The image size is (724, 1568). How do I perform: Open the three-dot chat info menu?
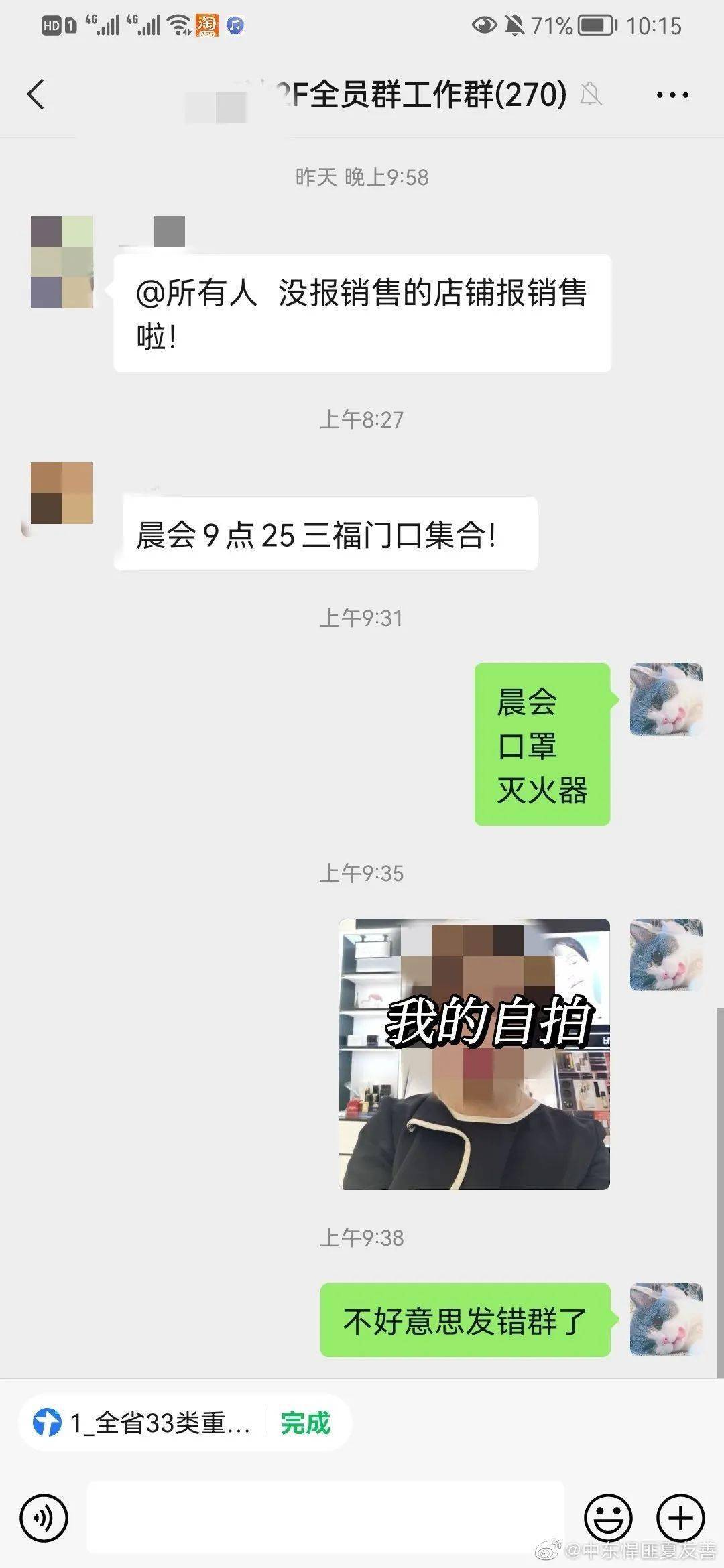(672, 95)
